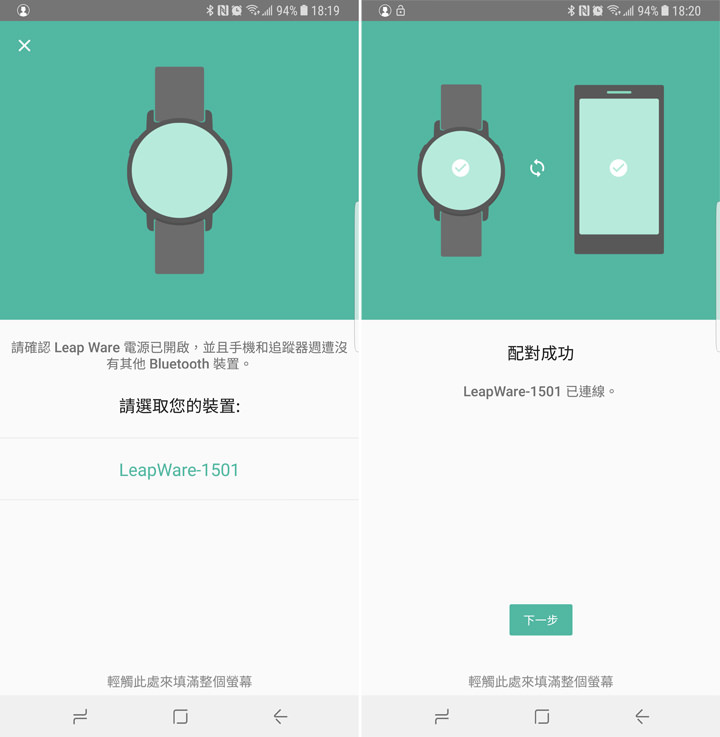Close the device pairing screen
This screenshot has width=720, height=737.
click(x=25, y=46)
